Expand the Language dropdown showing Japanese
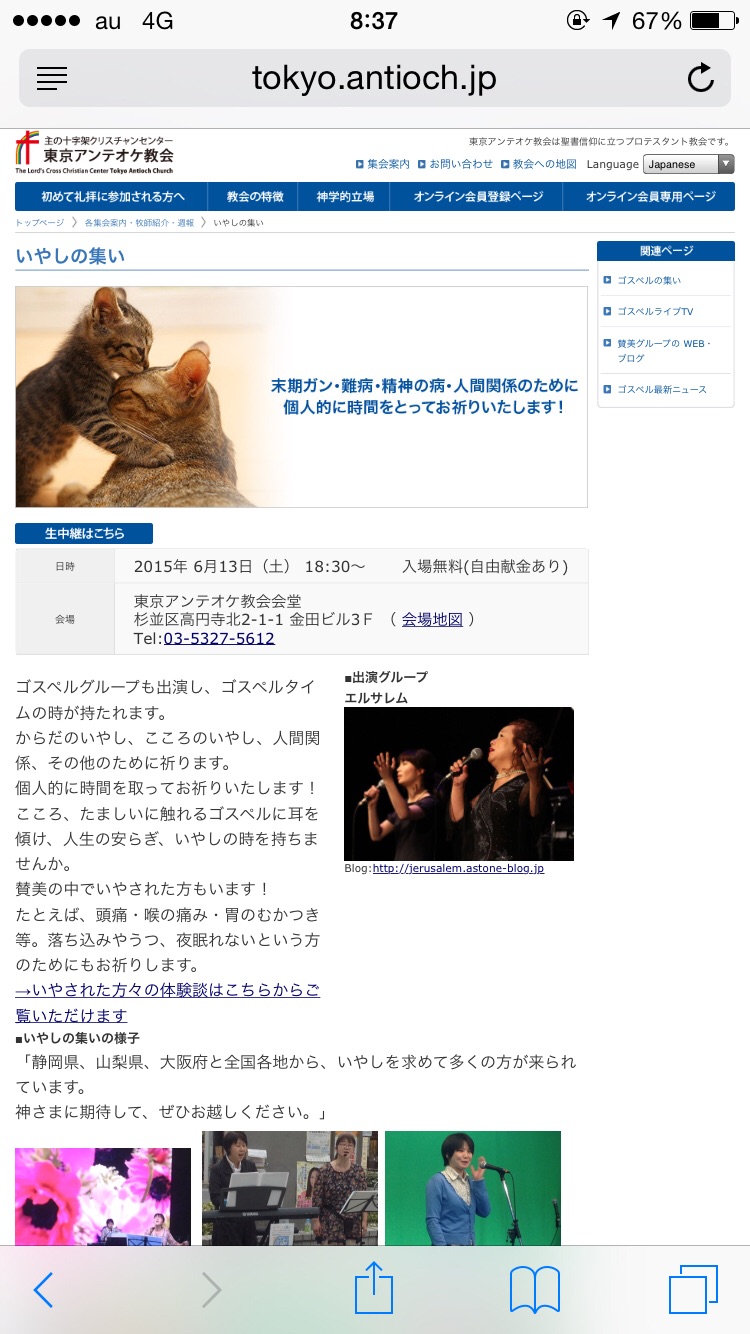 [689, 164]
